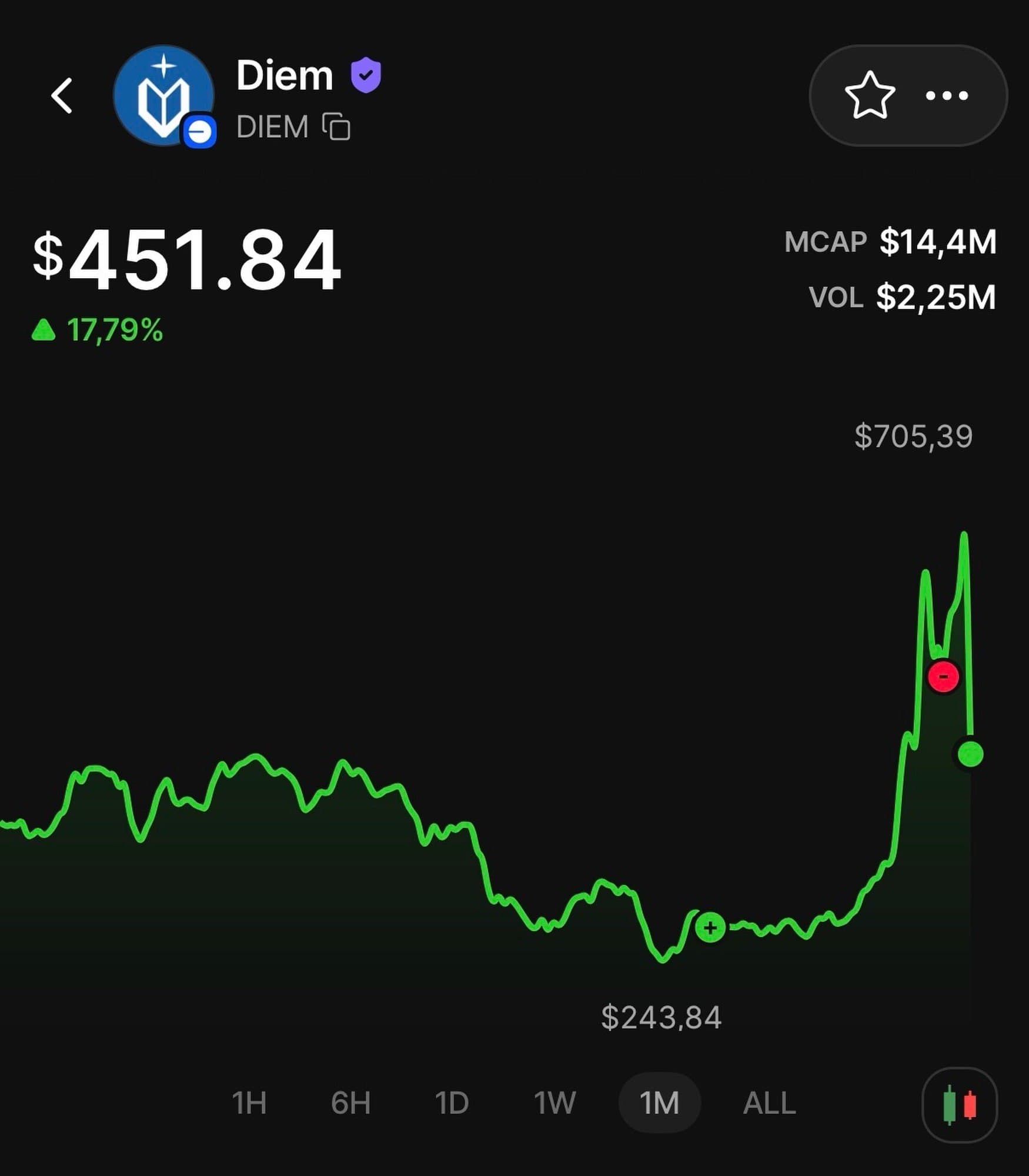Image resolution: width=1029 pixels, height=1176 pixels.
Task: Switch to candlestick chart view
Action: [960, 1105]
